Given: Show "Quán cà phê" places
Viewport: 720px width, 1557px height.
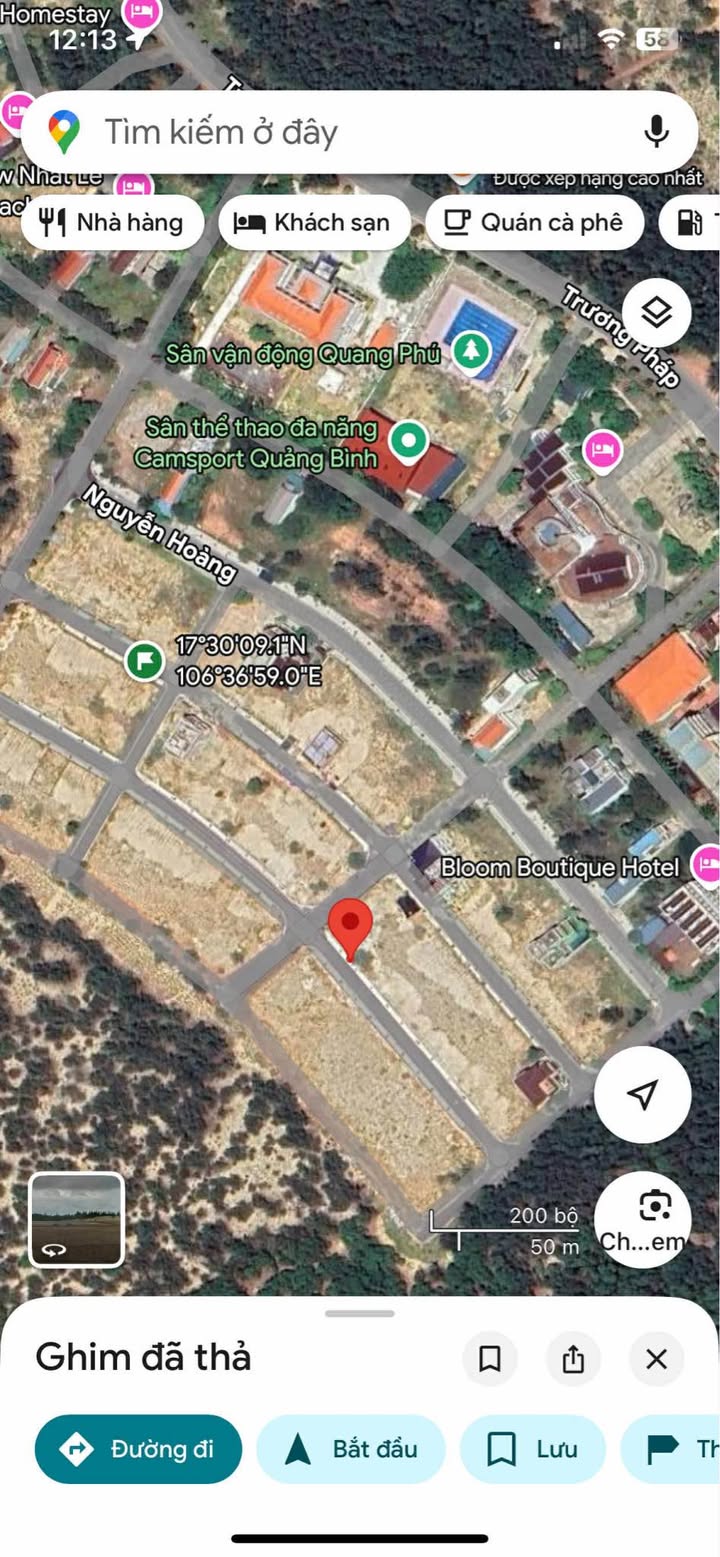Looking at the screenshot, I should coord(535,222).
